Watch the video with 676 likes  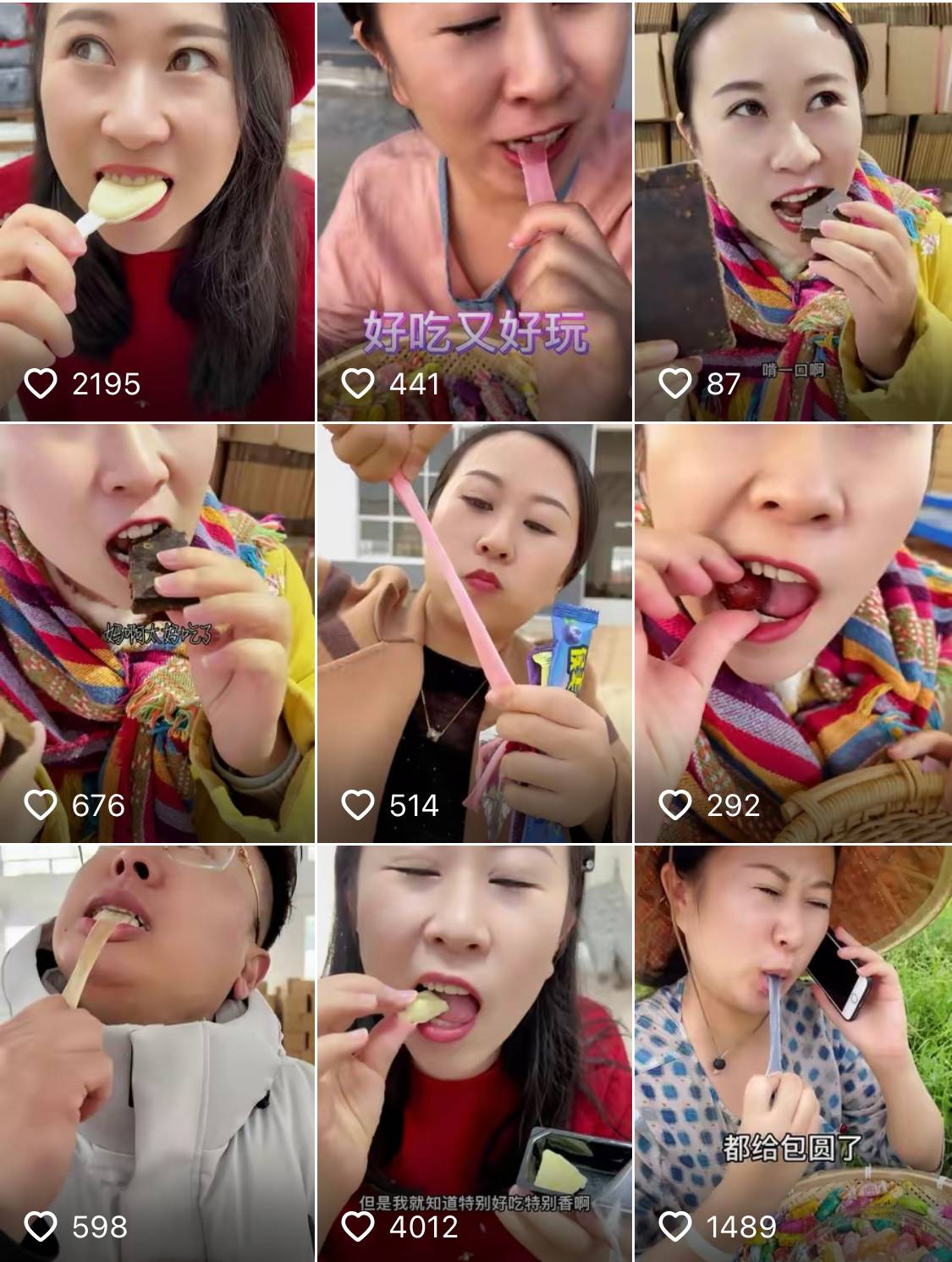click(x=157, y=633)
